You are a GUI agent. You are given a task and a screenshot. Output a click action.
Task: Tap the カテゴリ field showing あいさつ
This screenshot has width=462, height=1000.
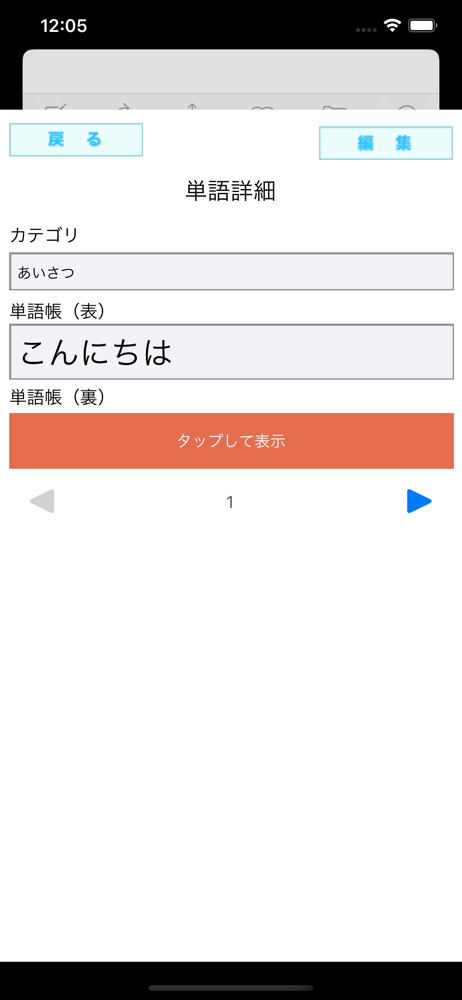click(x=231, y=272)
